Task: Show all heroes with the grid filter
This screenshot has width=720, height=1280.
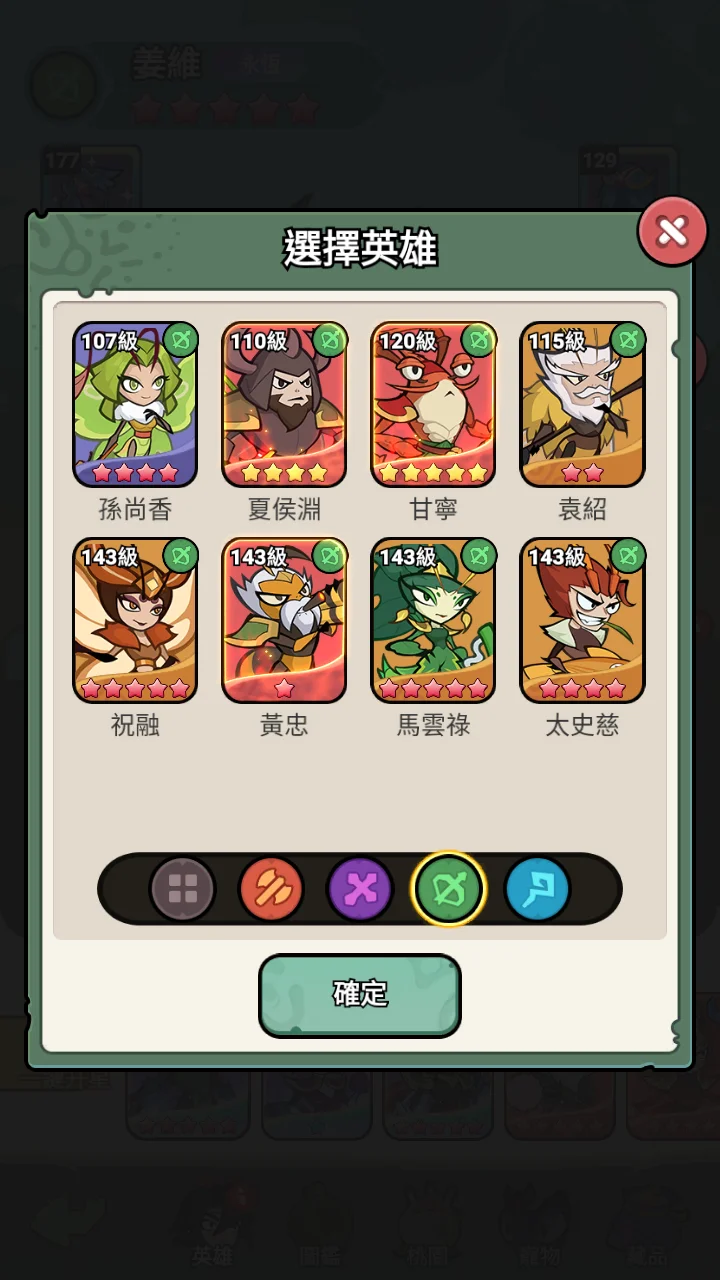Action: coord(183,888)
